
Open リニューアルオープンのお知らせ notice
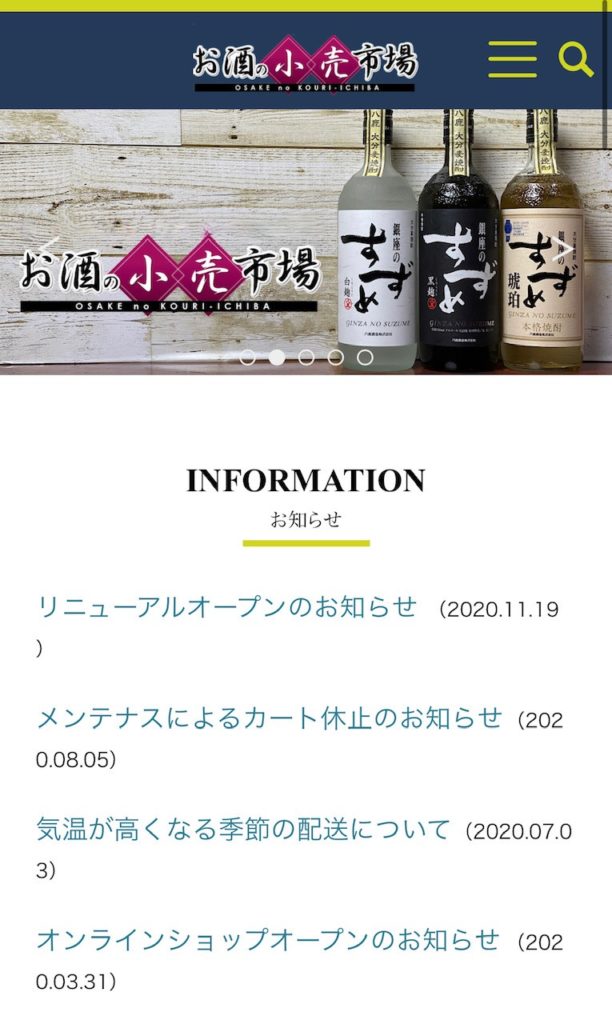click(226, 607)
